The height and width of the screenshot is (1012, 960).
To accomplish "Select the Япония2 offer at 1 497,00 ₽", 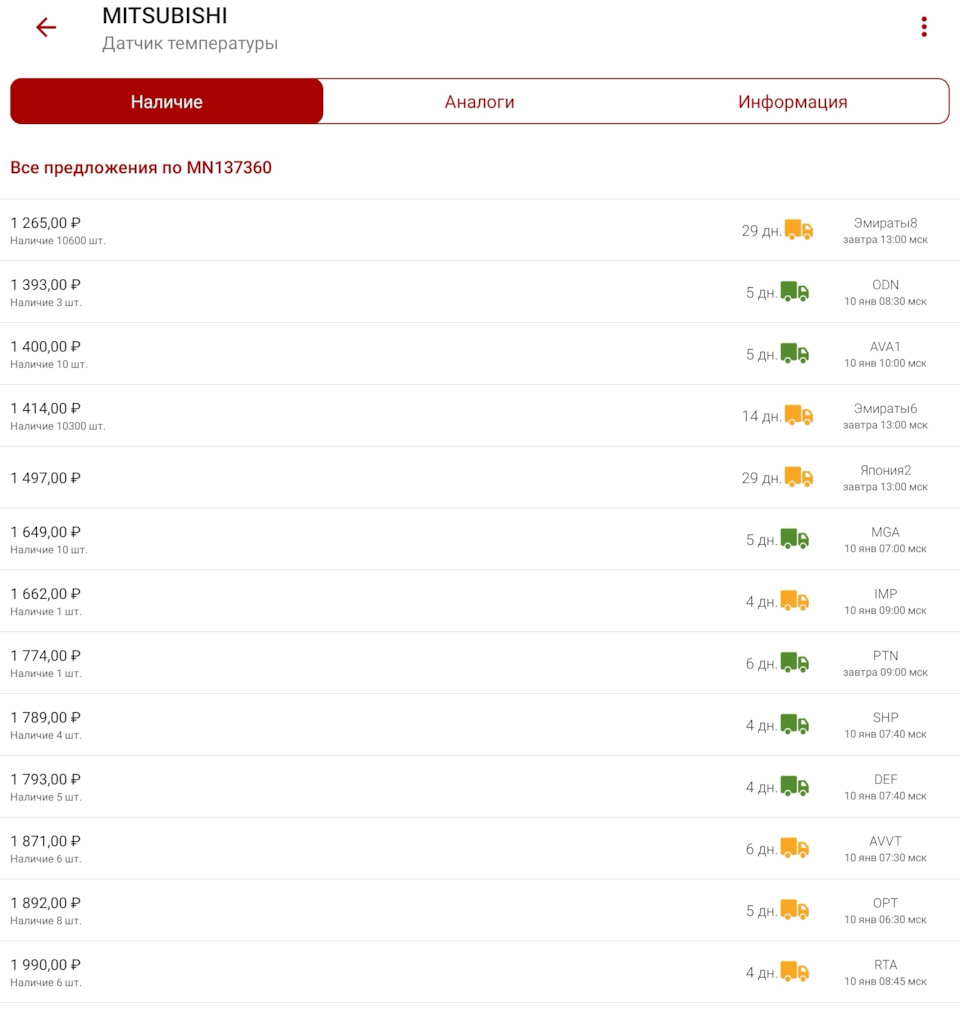I will (x=480, y=478).
